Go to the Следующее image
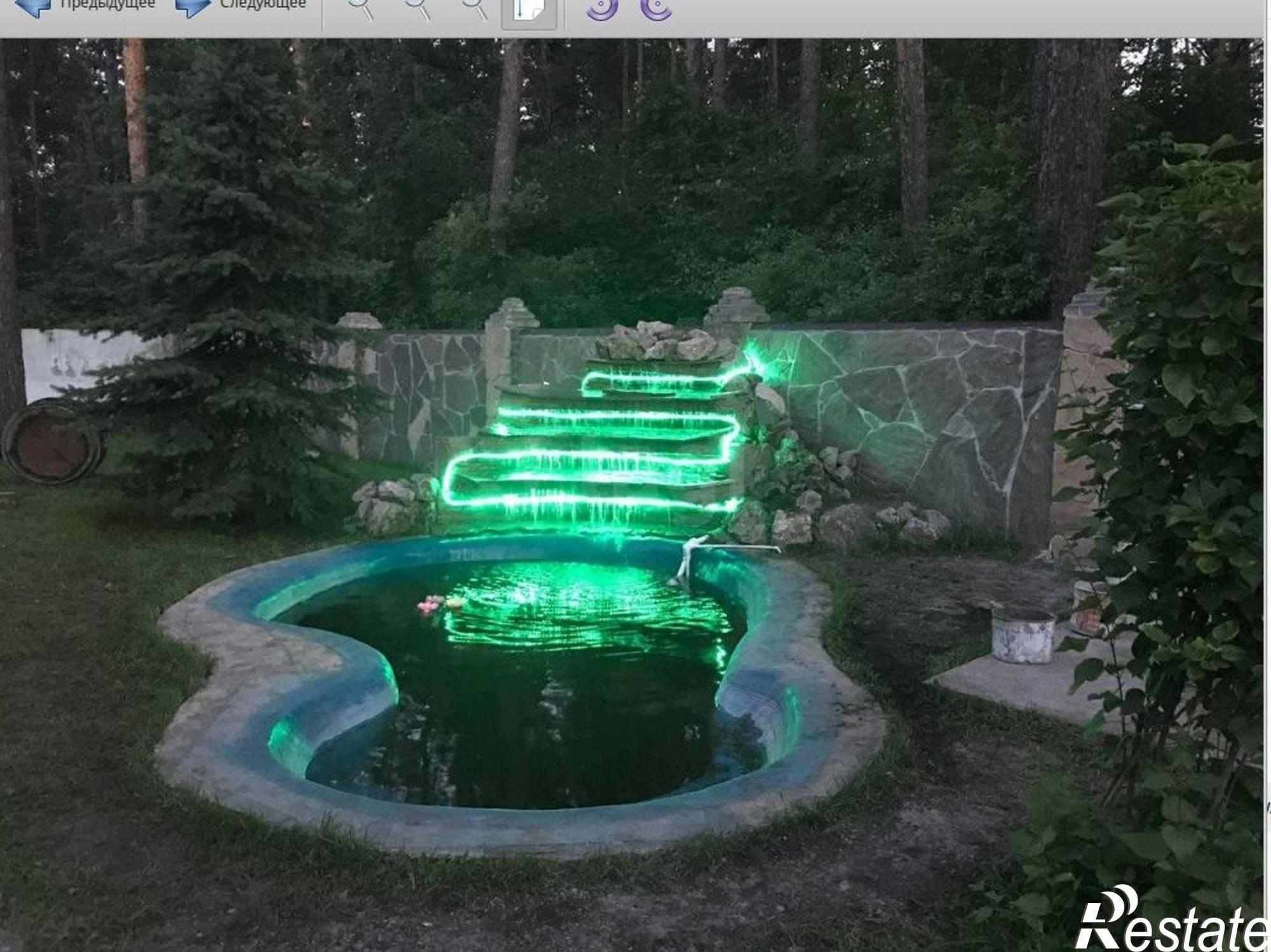 click(x=241, y=5)
